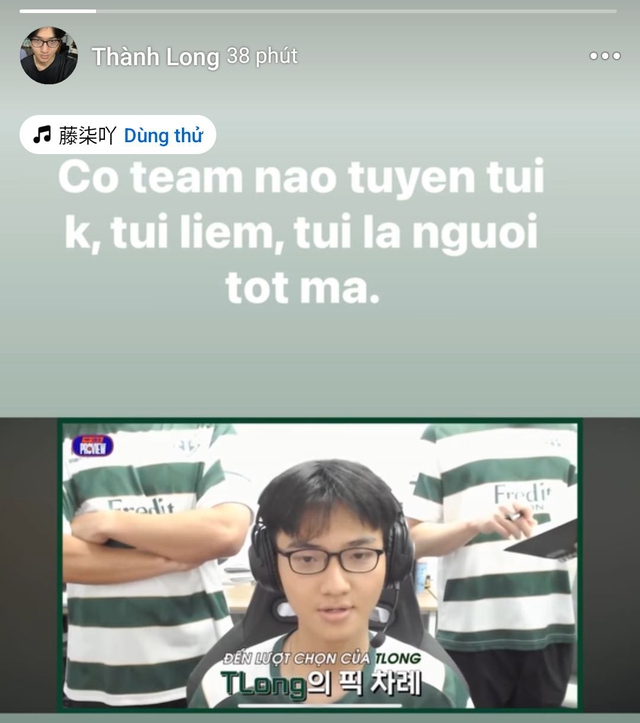Open Thành Long's profile via name

pyautogui.click(x=155, y=57)
